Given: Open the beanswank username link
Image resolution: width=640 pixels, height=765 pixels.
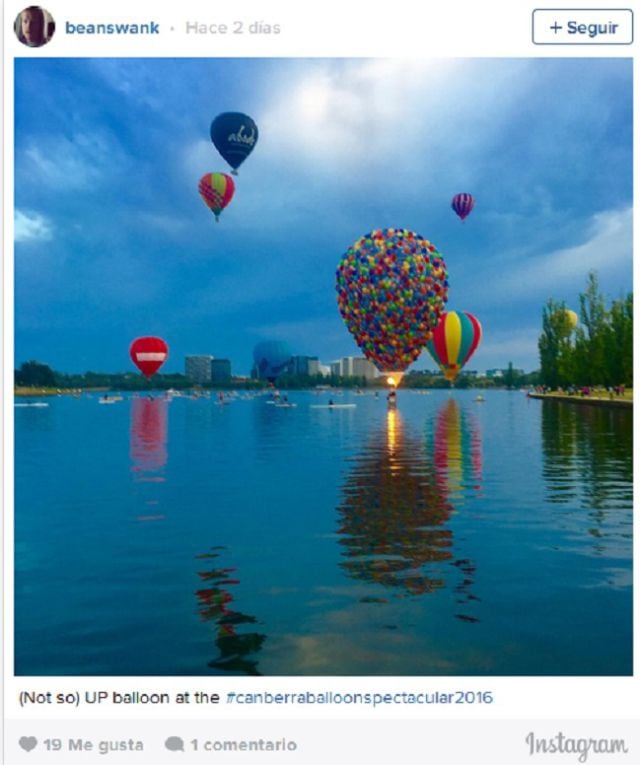Looking at the screenshot, I should [x=112, y=28].
